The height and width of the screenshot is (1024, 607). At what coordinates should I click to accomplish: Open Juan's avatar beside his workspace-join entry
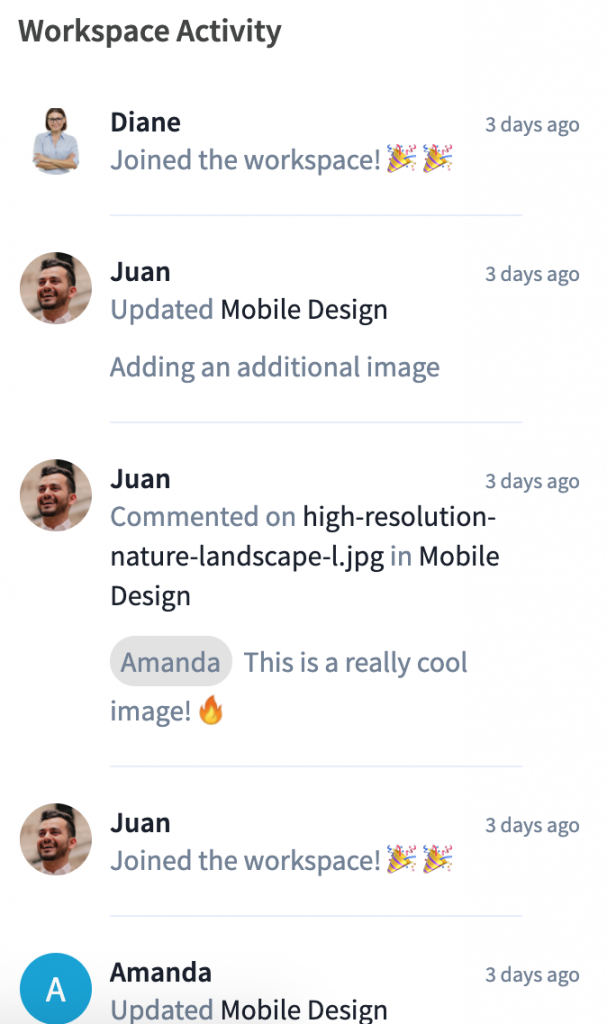click(x=56, y=839)
